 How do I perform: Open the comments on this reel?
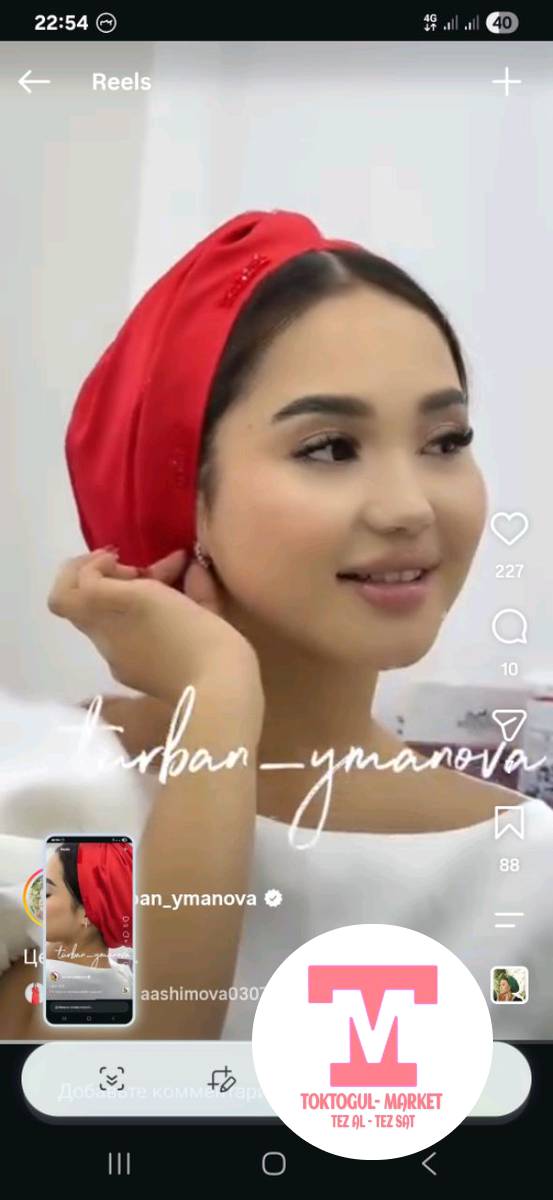coord(509,628)
